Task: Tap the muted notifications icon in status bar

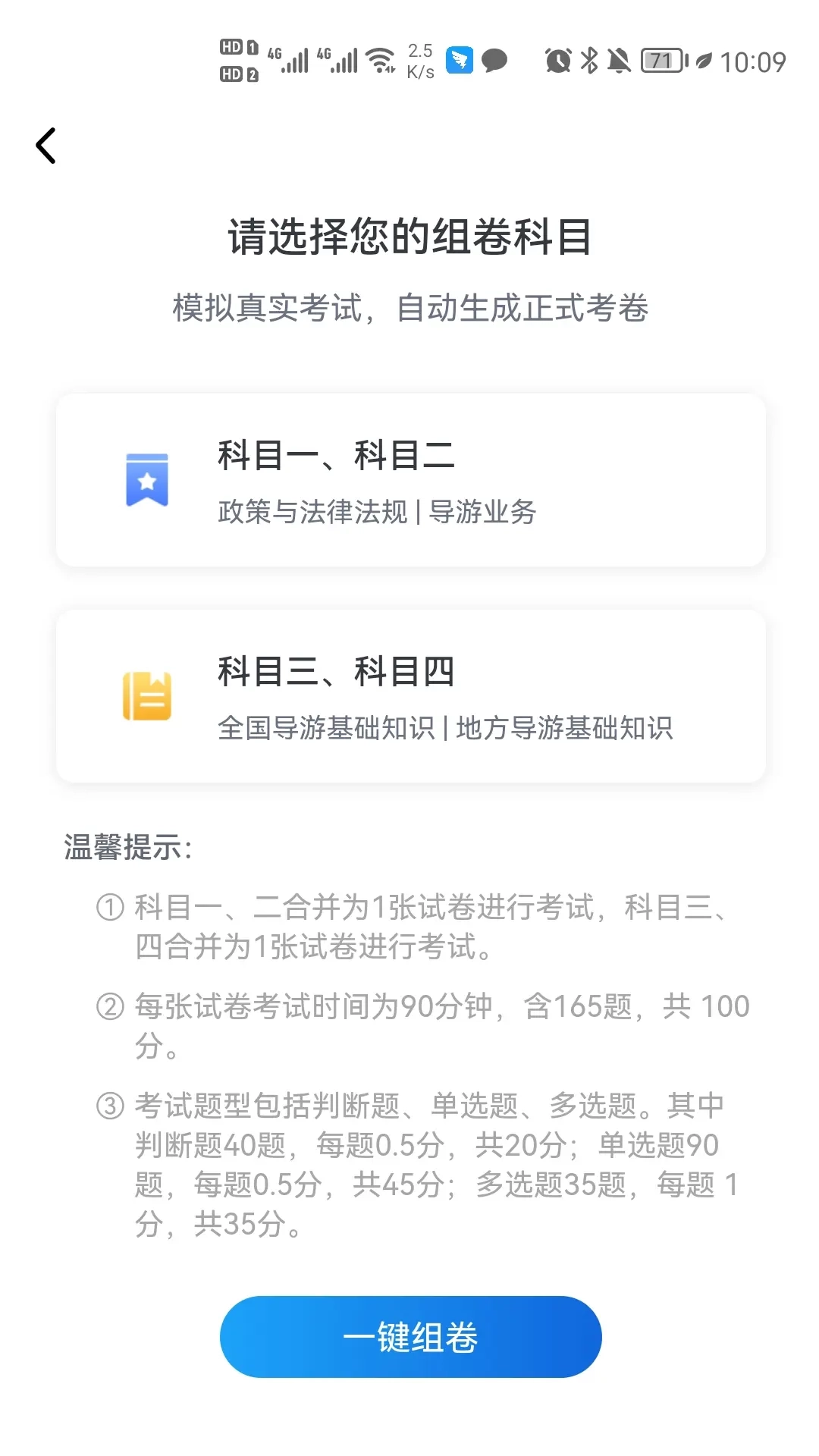Action: click(x=618, y=60)
